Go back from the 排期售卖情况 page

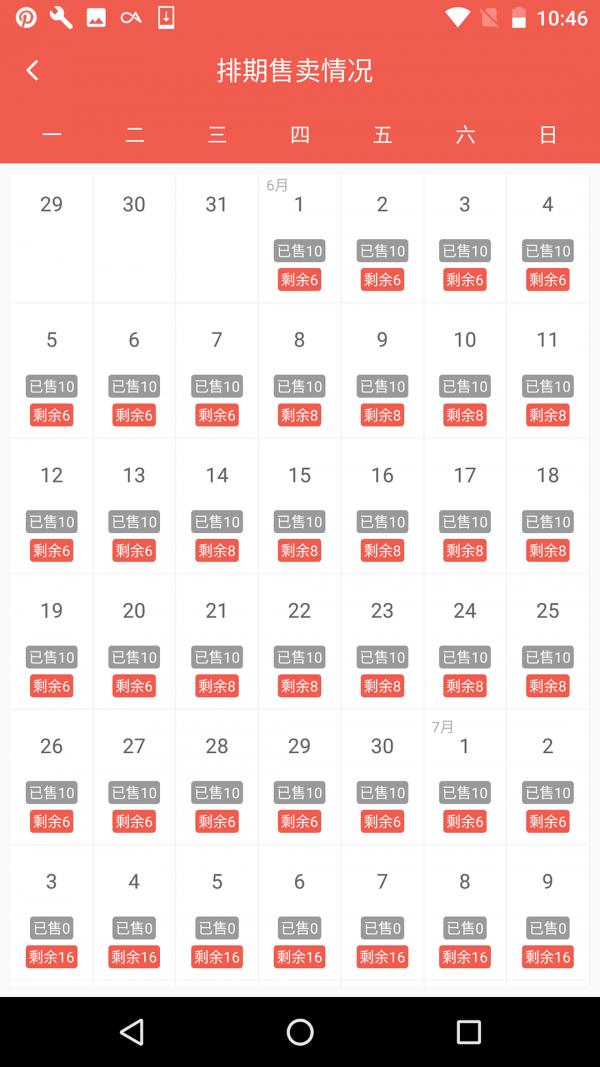32,70
